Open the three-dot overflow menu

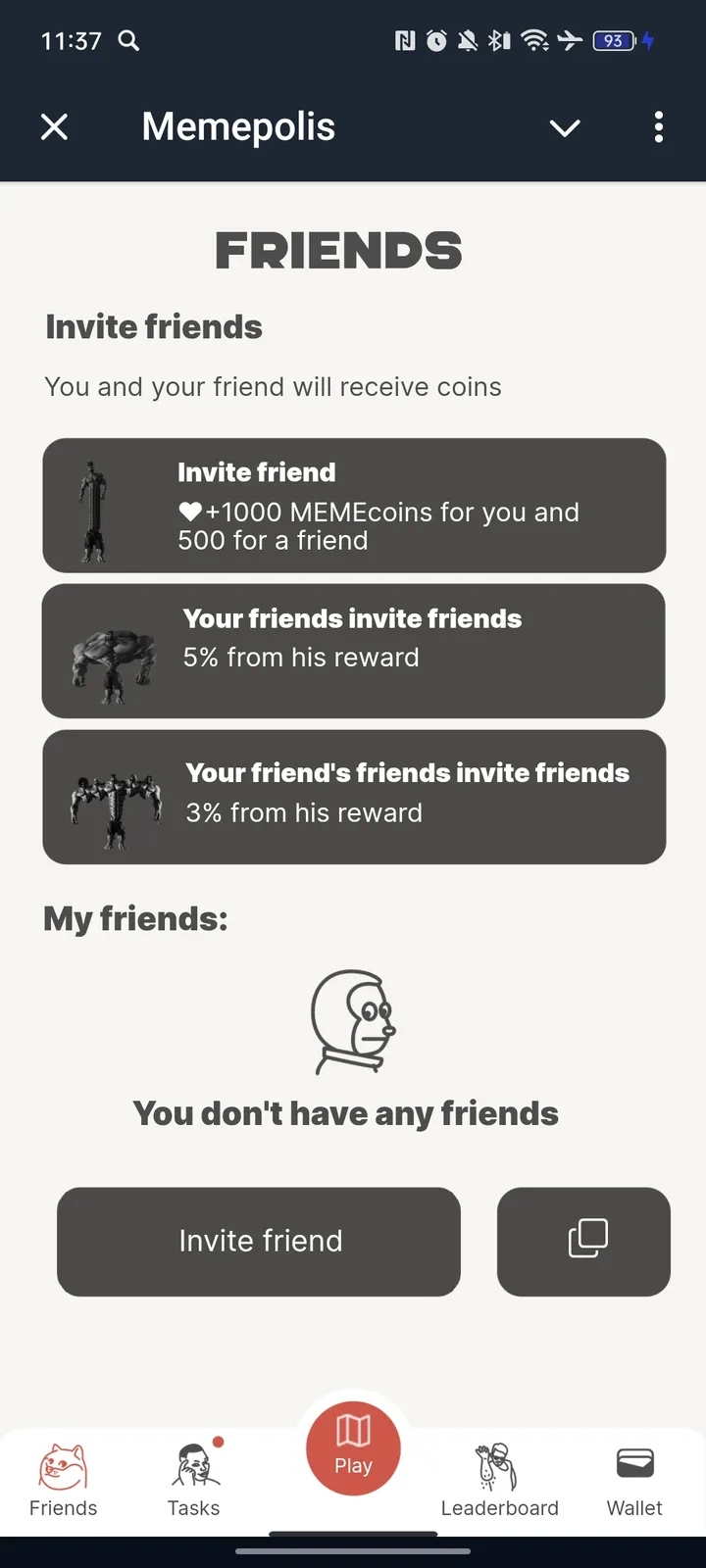coord(658,127)
